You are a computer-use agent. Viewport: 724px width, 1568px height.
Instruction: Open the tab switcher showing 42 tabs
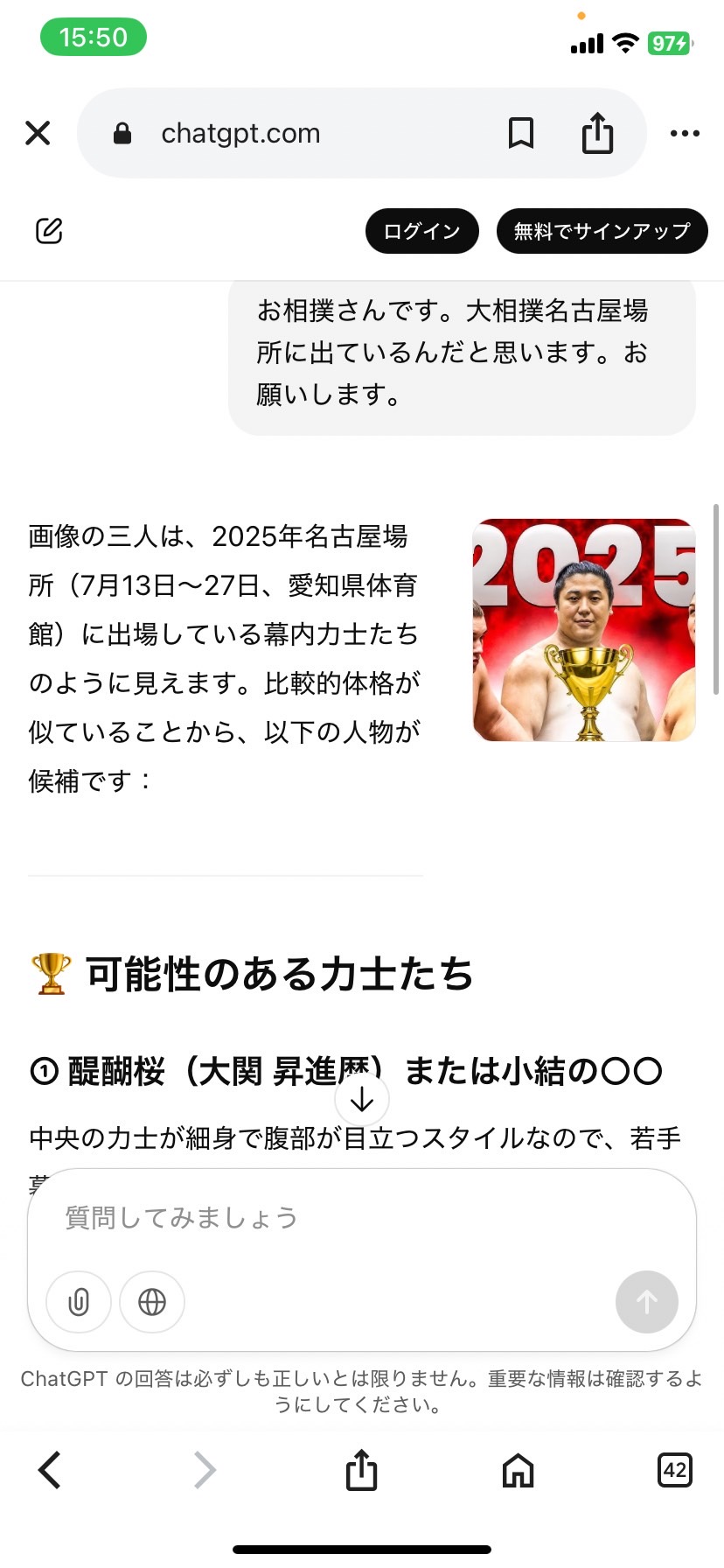[x=674, y=1470]
